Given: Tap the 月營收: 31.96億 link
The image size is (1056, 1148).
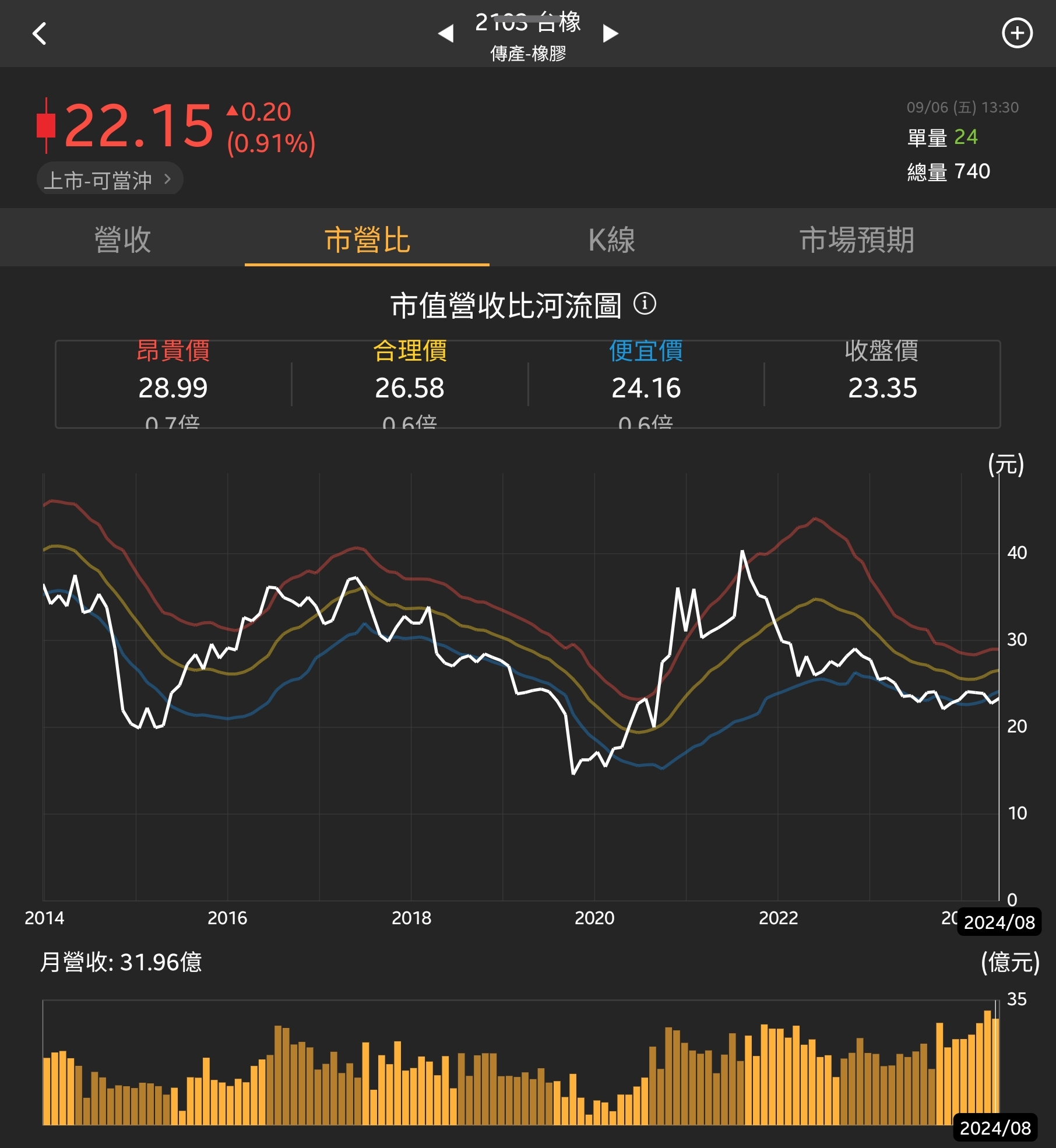Looking at the screenshot, I should pos(122,964).
